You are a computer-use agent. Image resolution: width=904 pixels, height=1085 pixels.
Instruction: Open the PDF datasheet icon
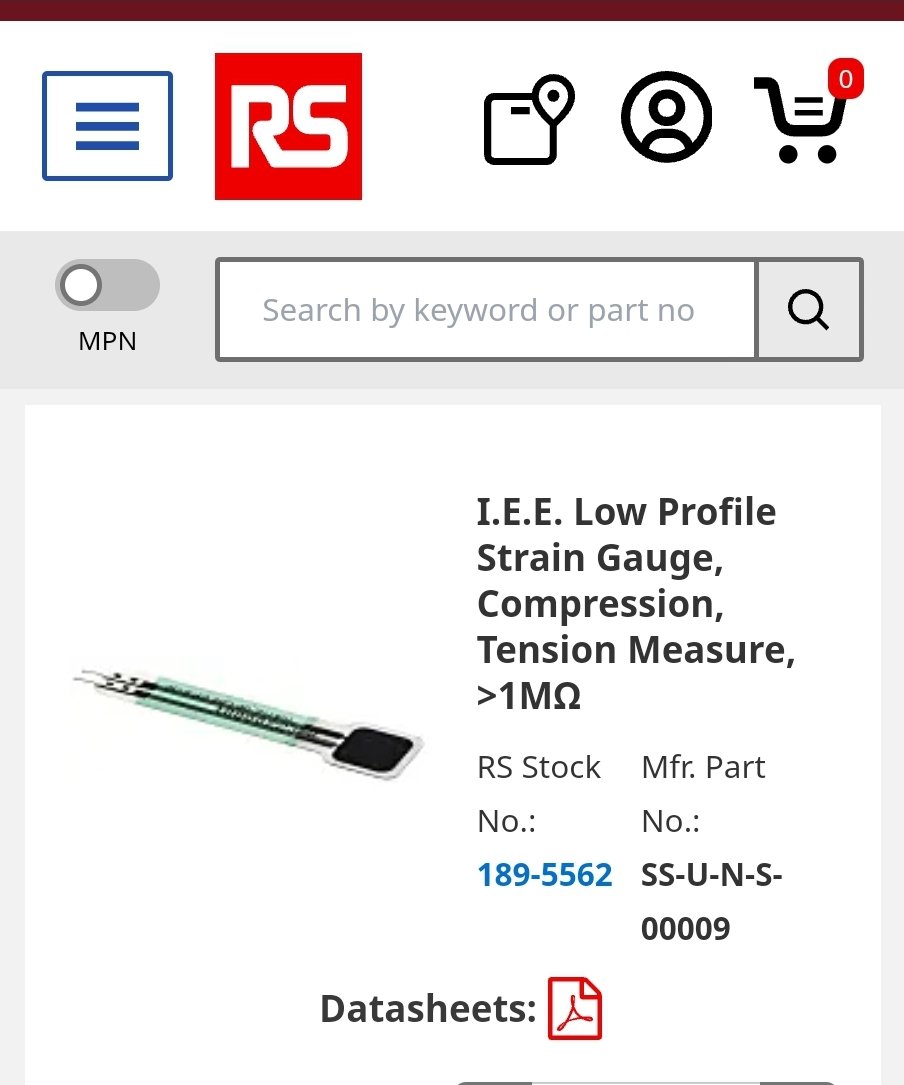tap(575, 1009)
